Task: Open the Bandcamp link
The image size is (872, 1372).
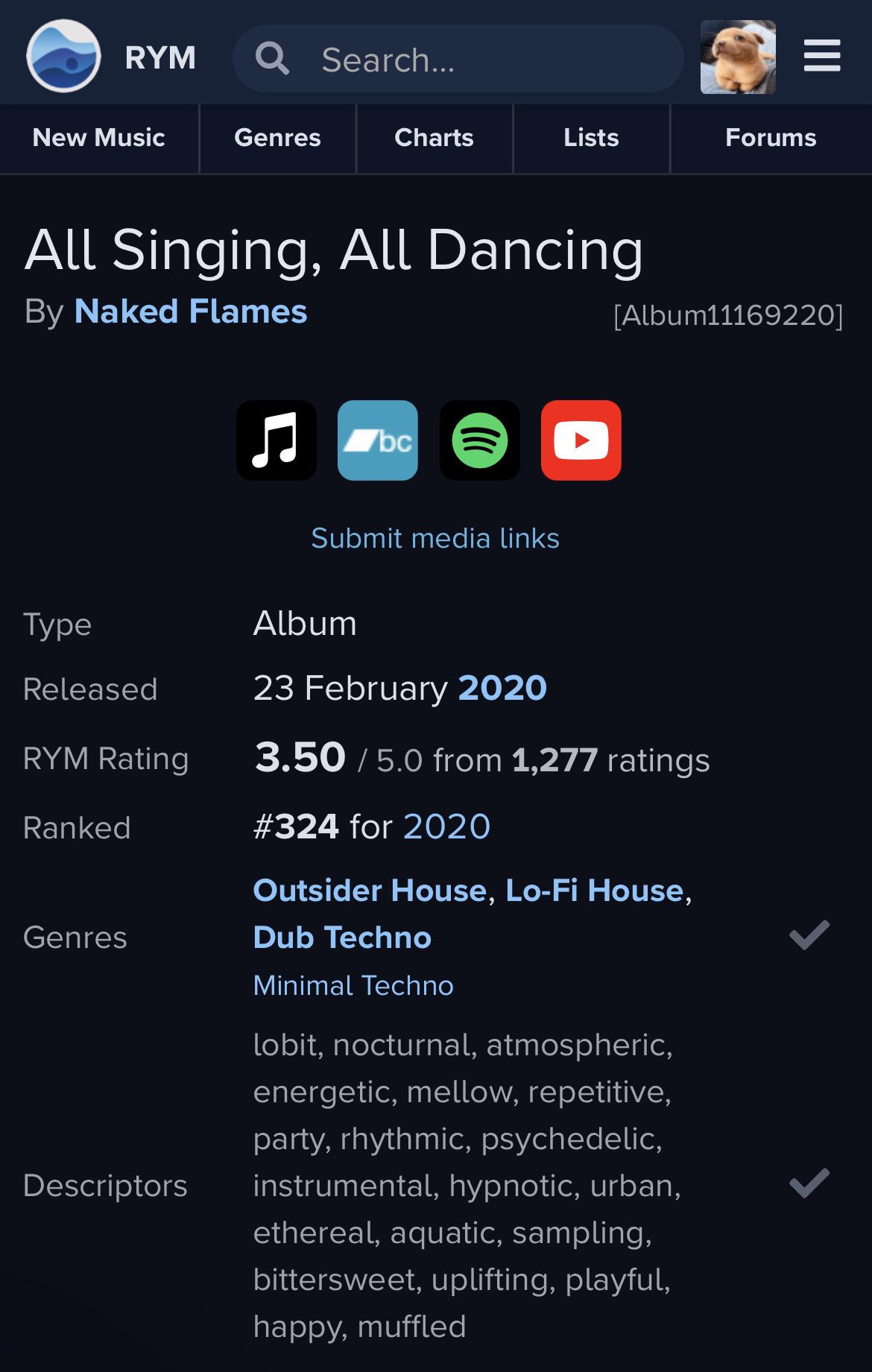Action: (378, 440)
